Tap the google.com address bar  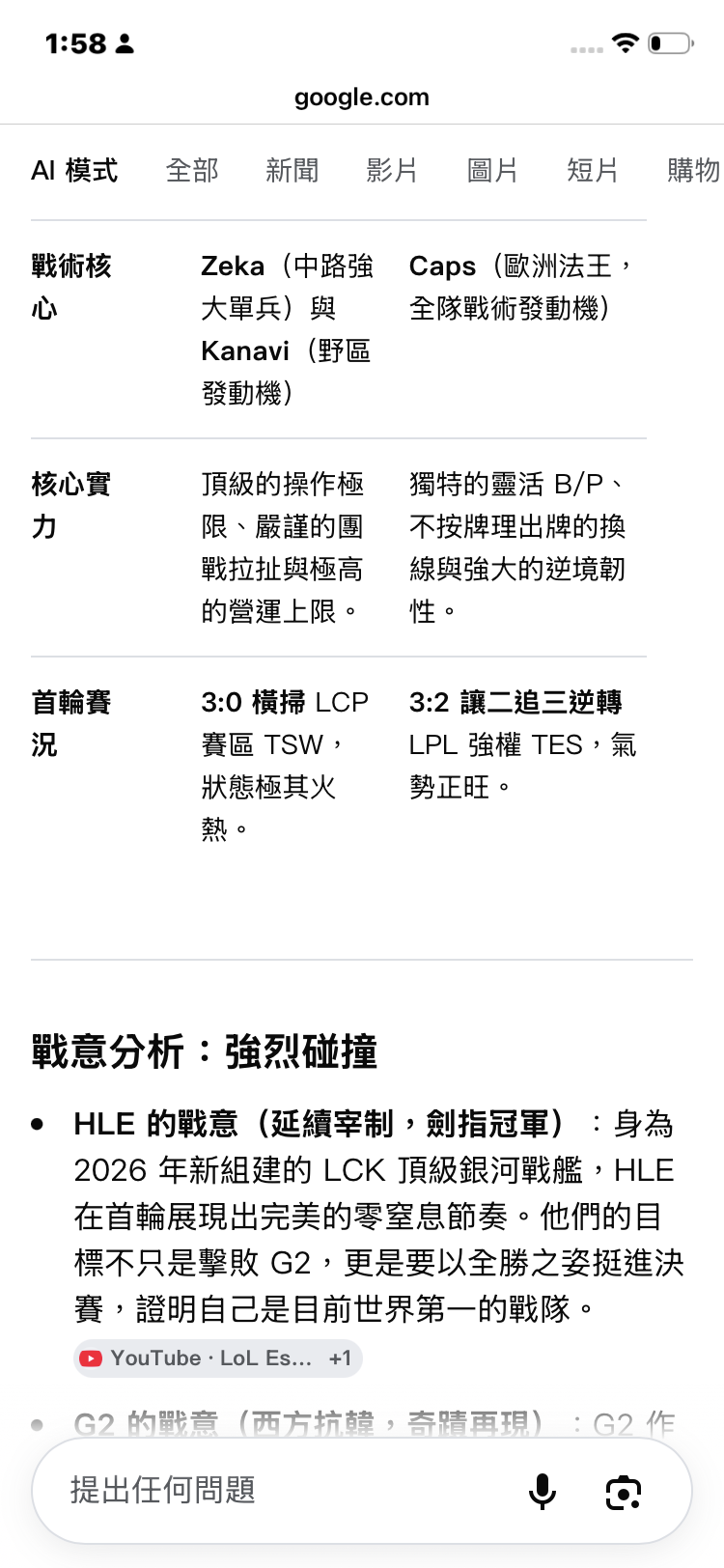point(362,98)
